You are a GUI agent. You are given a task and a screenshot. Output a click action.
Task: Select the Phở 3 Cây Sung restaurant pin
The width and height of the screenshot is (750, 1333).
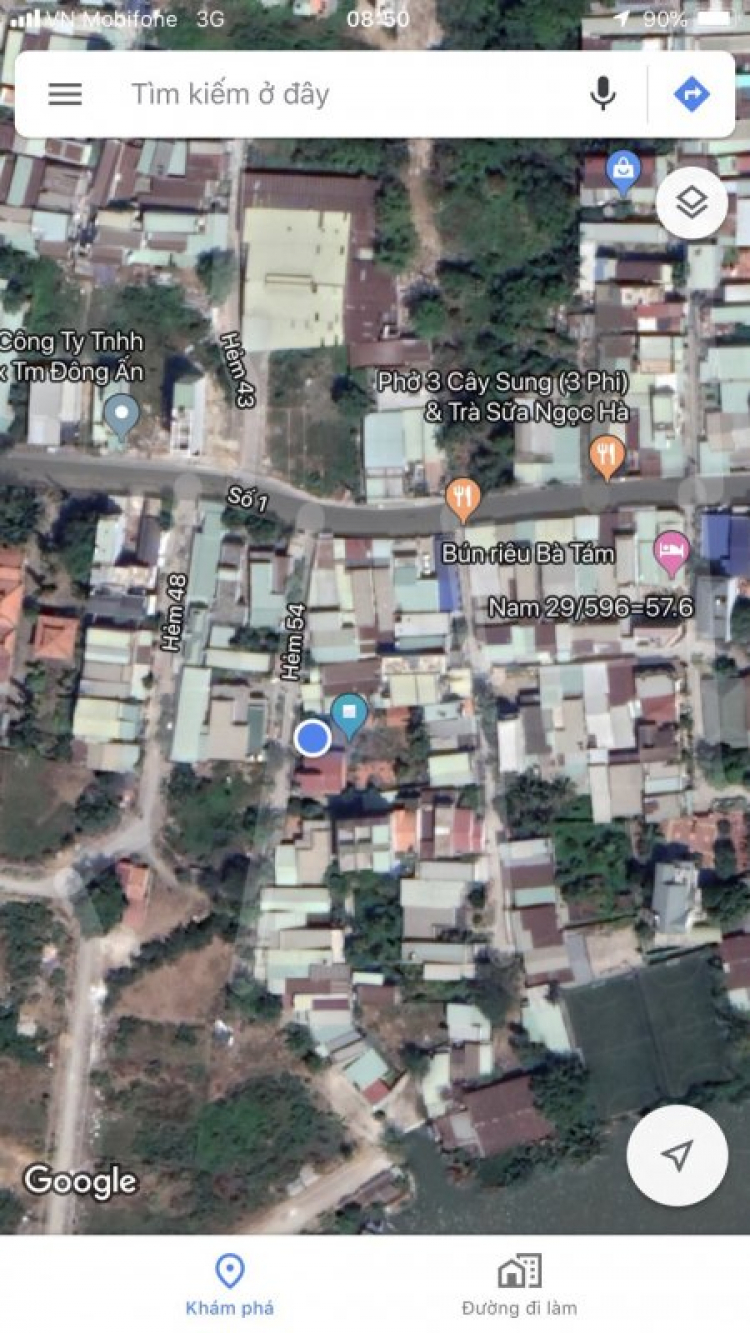[x=607, y=455]
